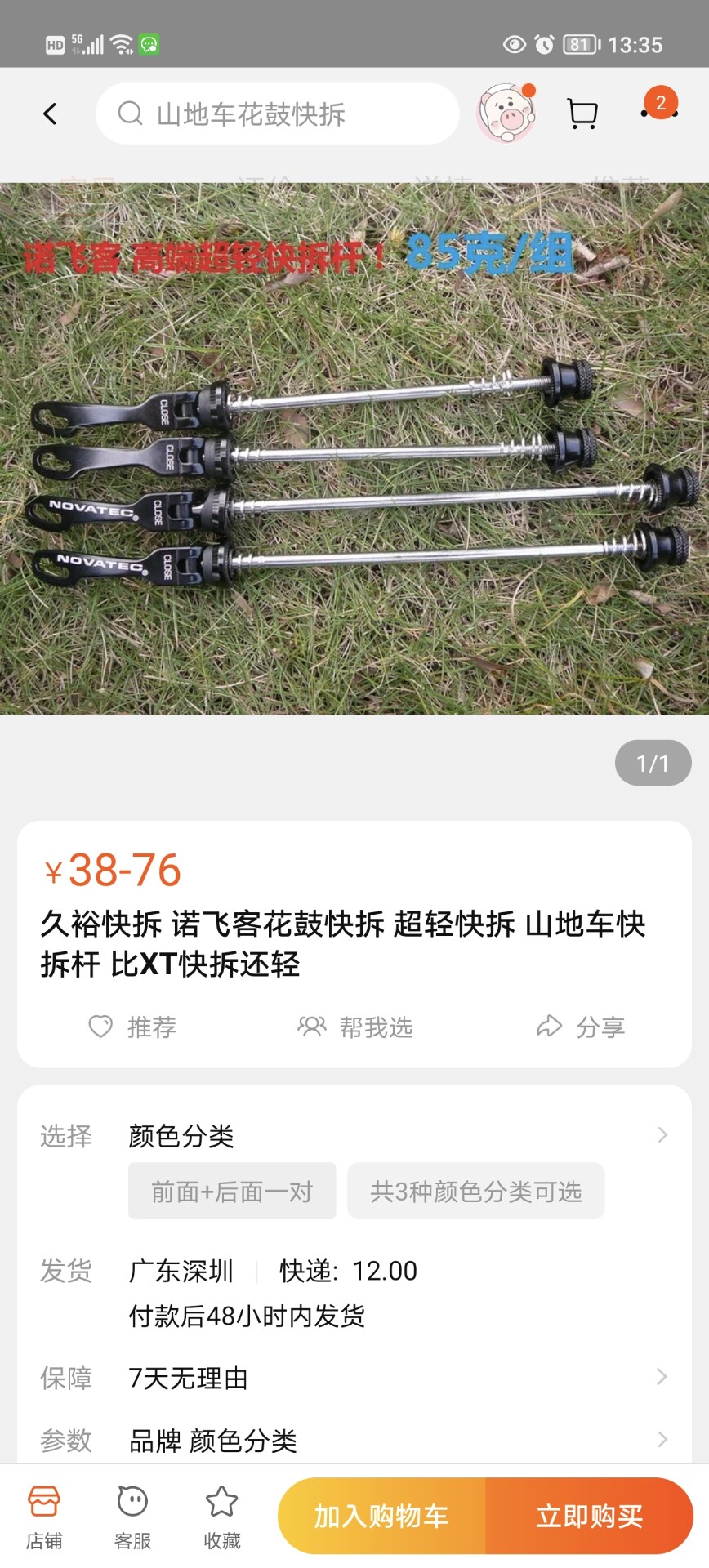
Task: Contact 客服 customer service
Action: pyautogui.click(x=133, y=1517)
